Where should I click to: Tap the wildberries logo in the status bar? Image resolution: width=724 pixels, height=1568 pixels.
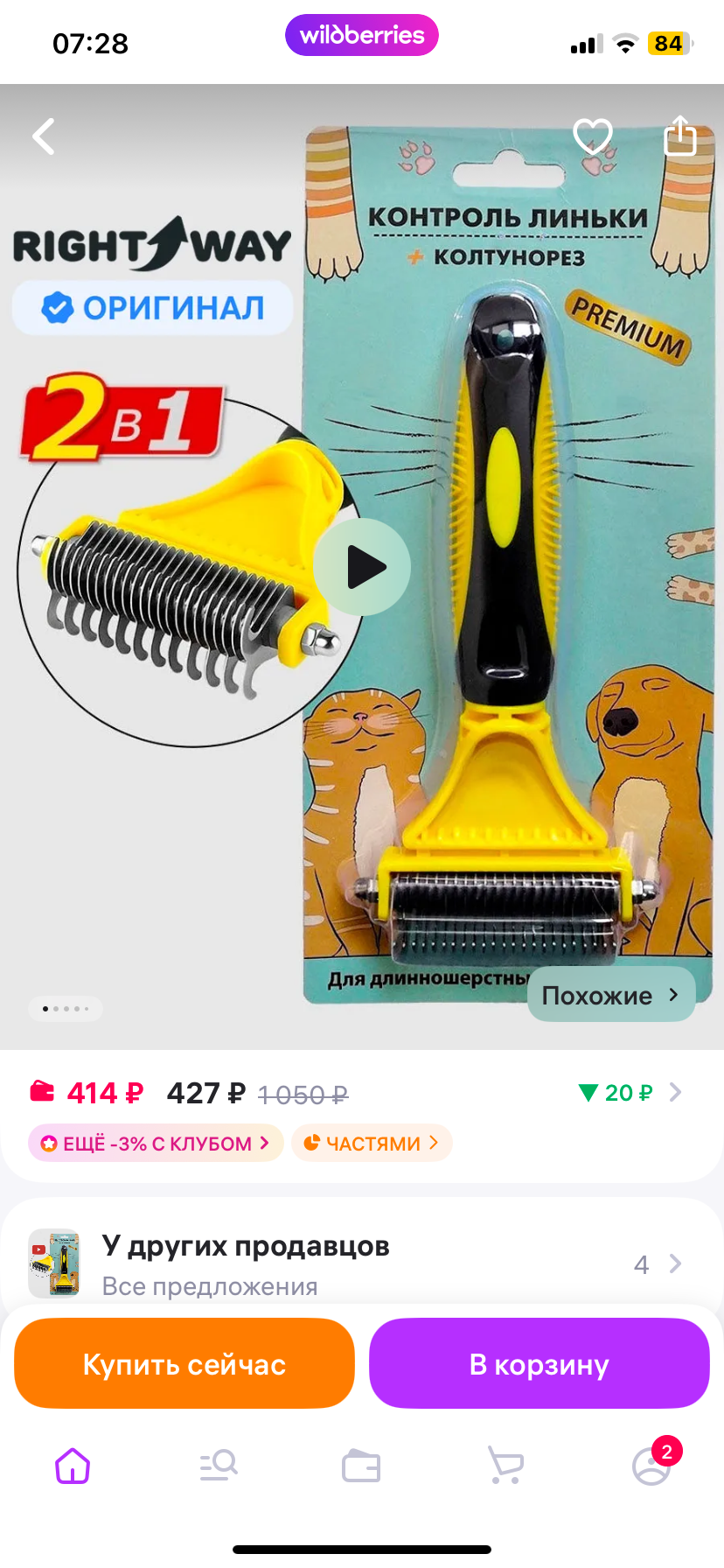(361, 35)
